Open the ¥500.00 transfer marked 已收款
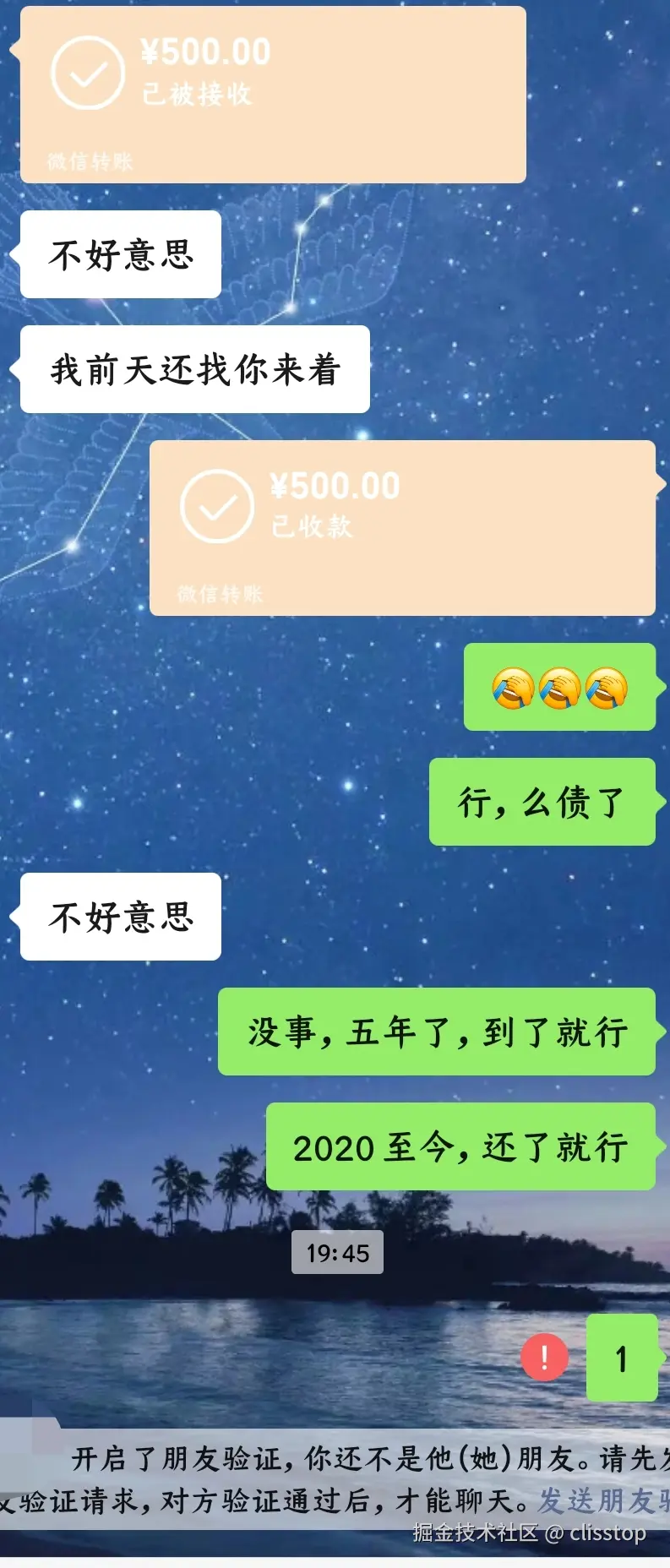The height and width of the screenshot is (1568, 670). point(402,527)
